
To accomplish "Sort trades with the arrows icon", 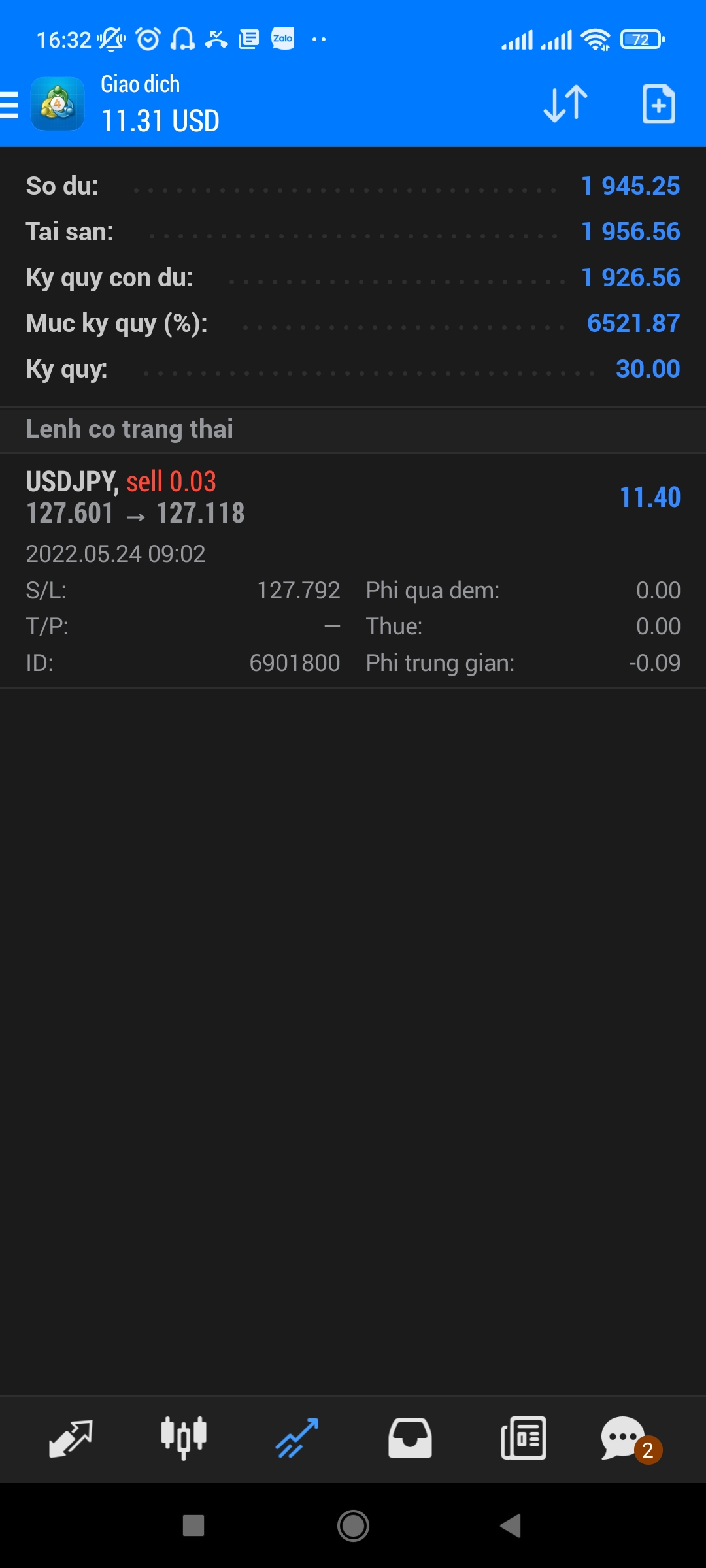I will coord(565,104).
